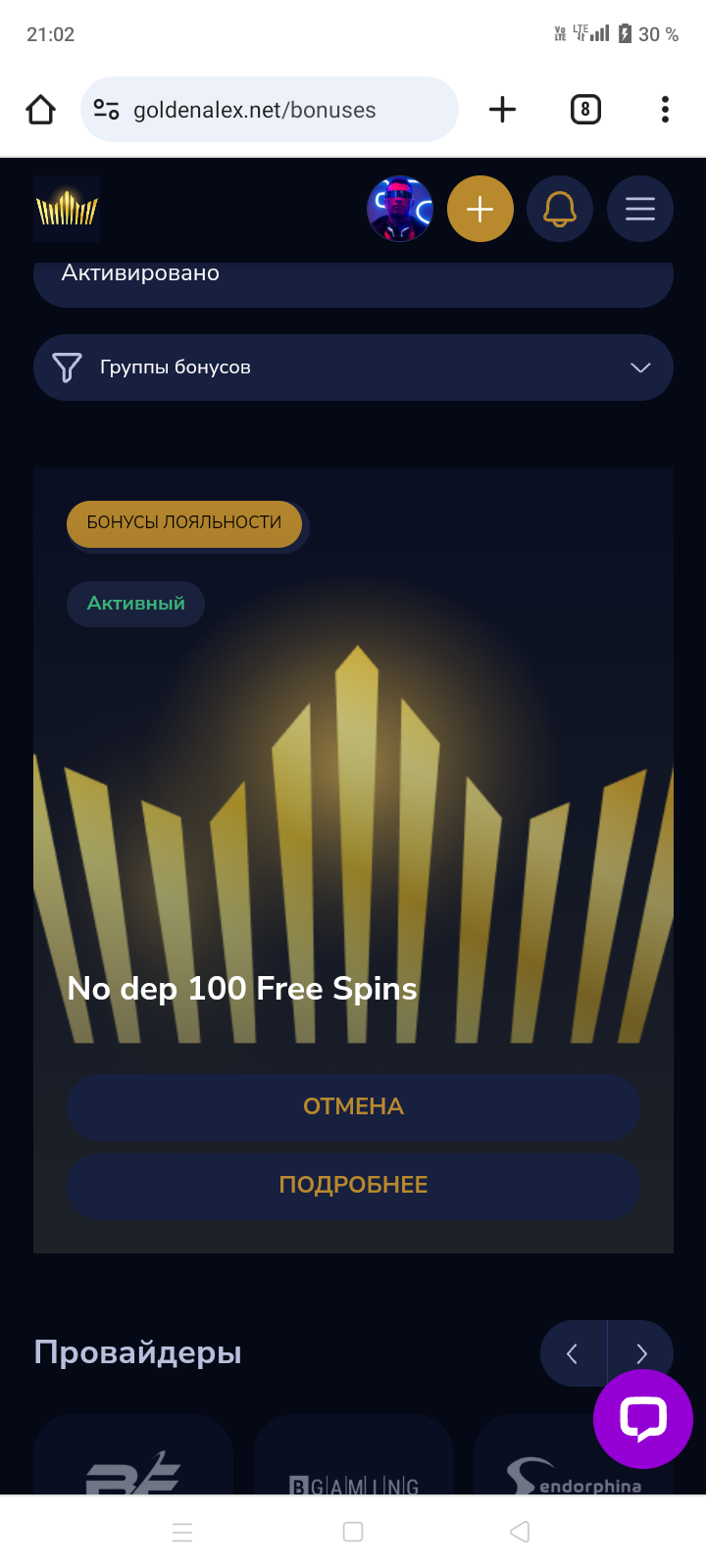Open the user profile avatar
The image size is (706, 1568).
click(400, 209)
